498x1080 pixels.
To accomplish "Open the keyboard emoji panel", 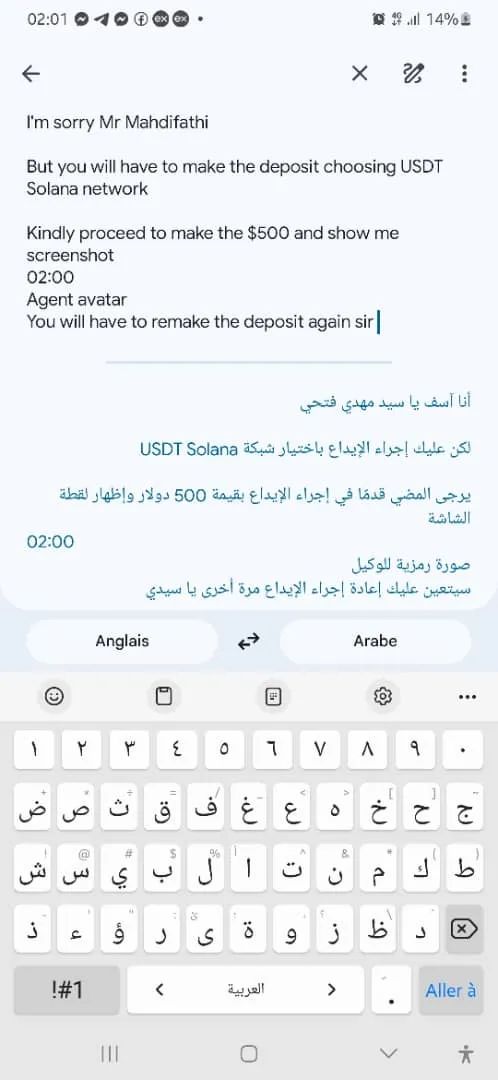I will 54,696.
